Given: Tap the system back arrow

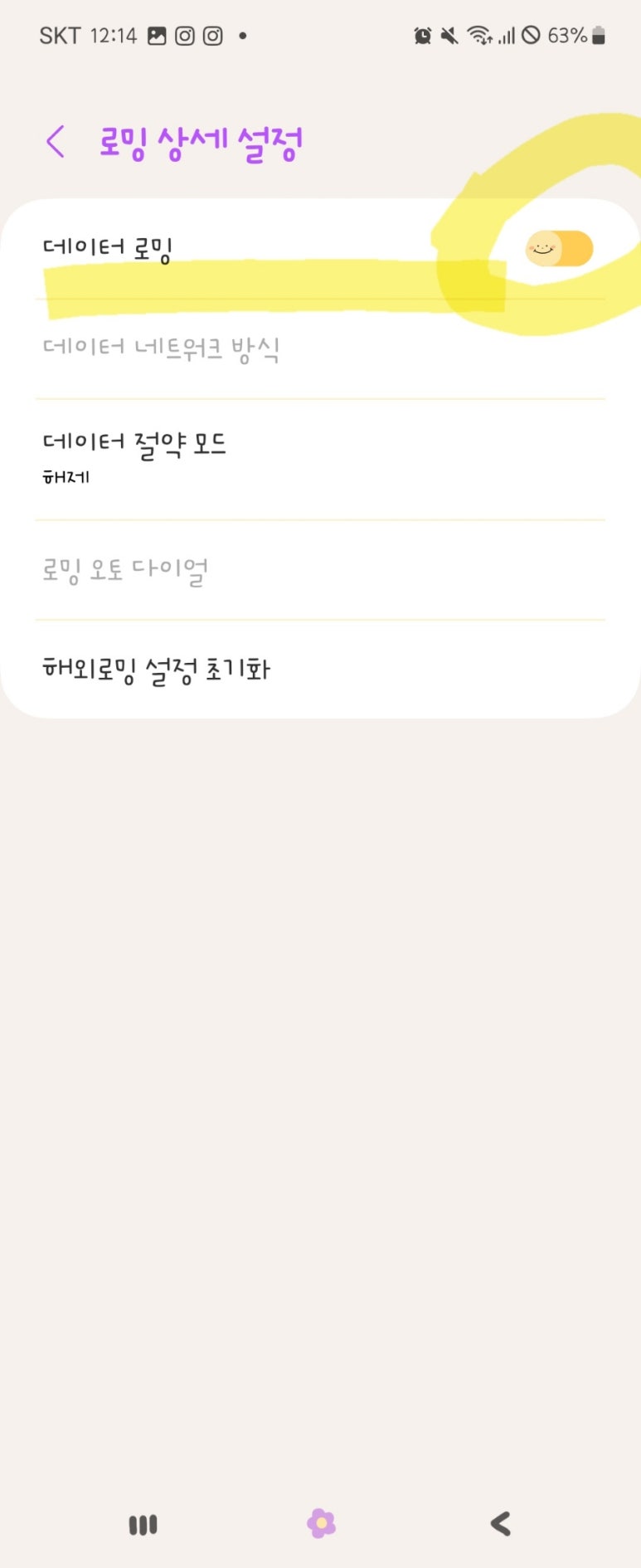Looking at the screenshot, I should coord(500,1523).
